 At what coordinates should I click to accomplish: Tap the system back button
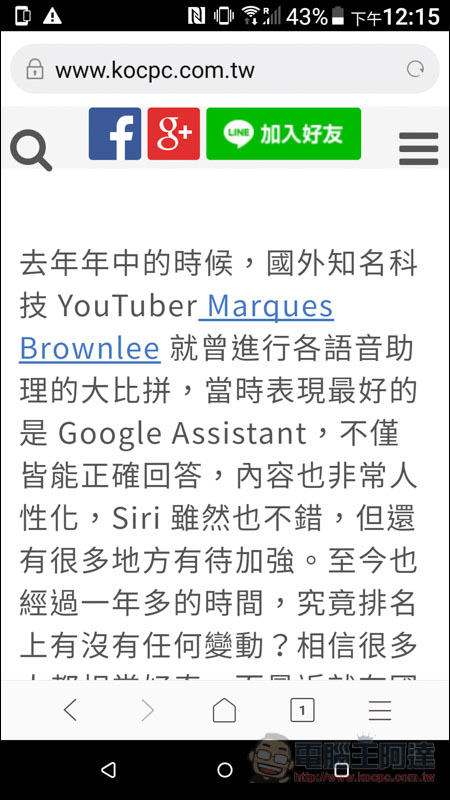(109, 769)
